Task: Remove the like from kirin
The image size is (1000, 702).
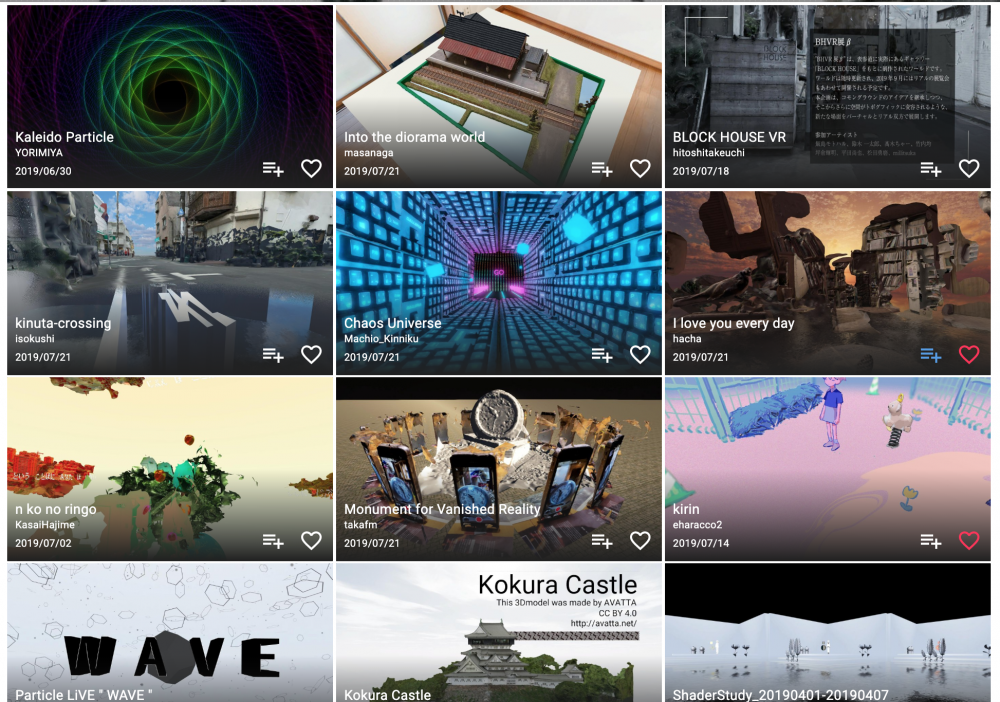Action: pyautogui.click(x=969, y=541)
